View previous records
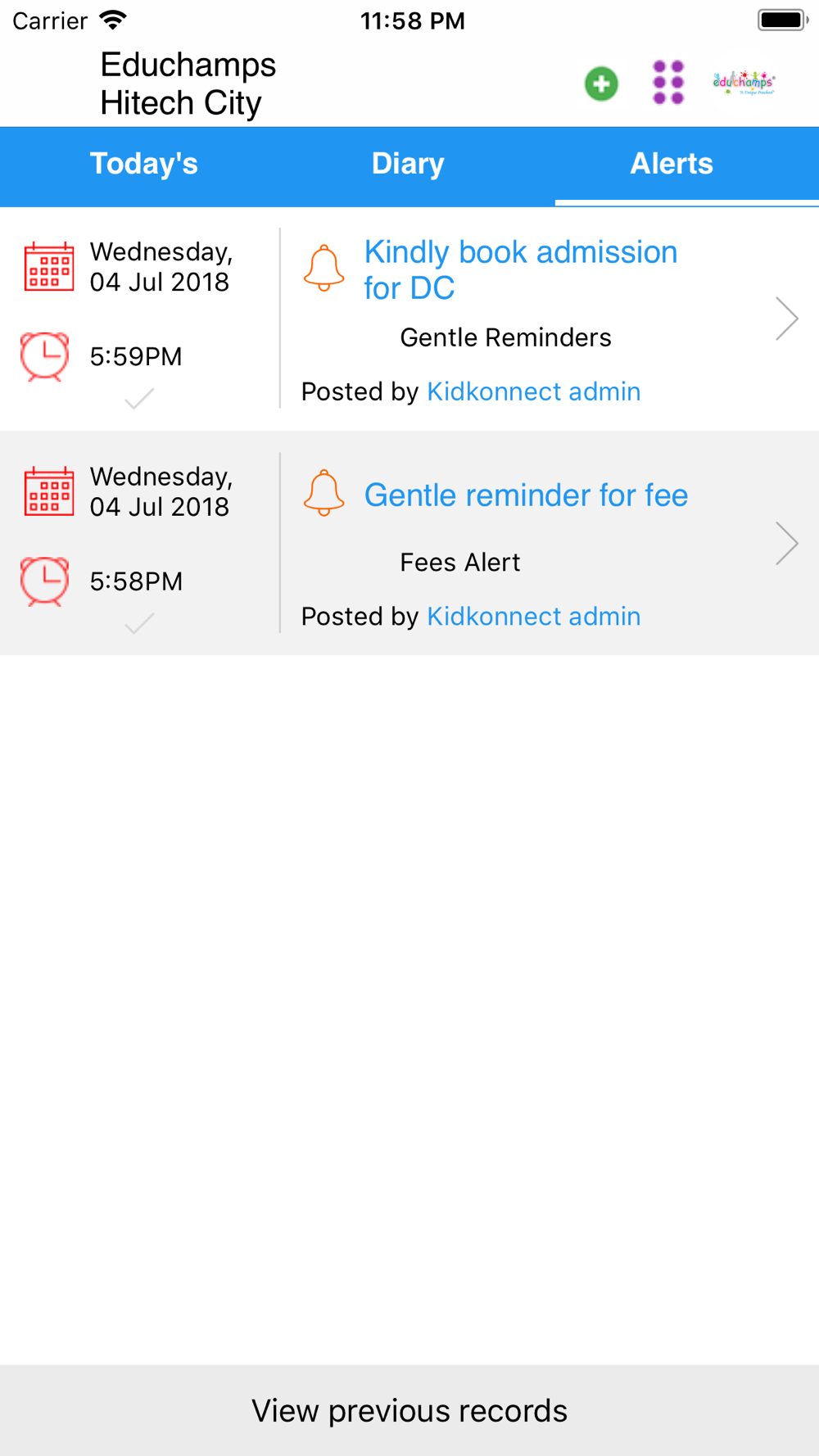Viewport: 819px width, 1456px height. 409,1410
